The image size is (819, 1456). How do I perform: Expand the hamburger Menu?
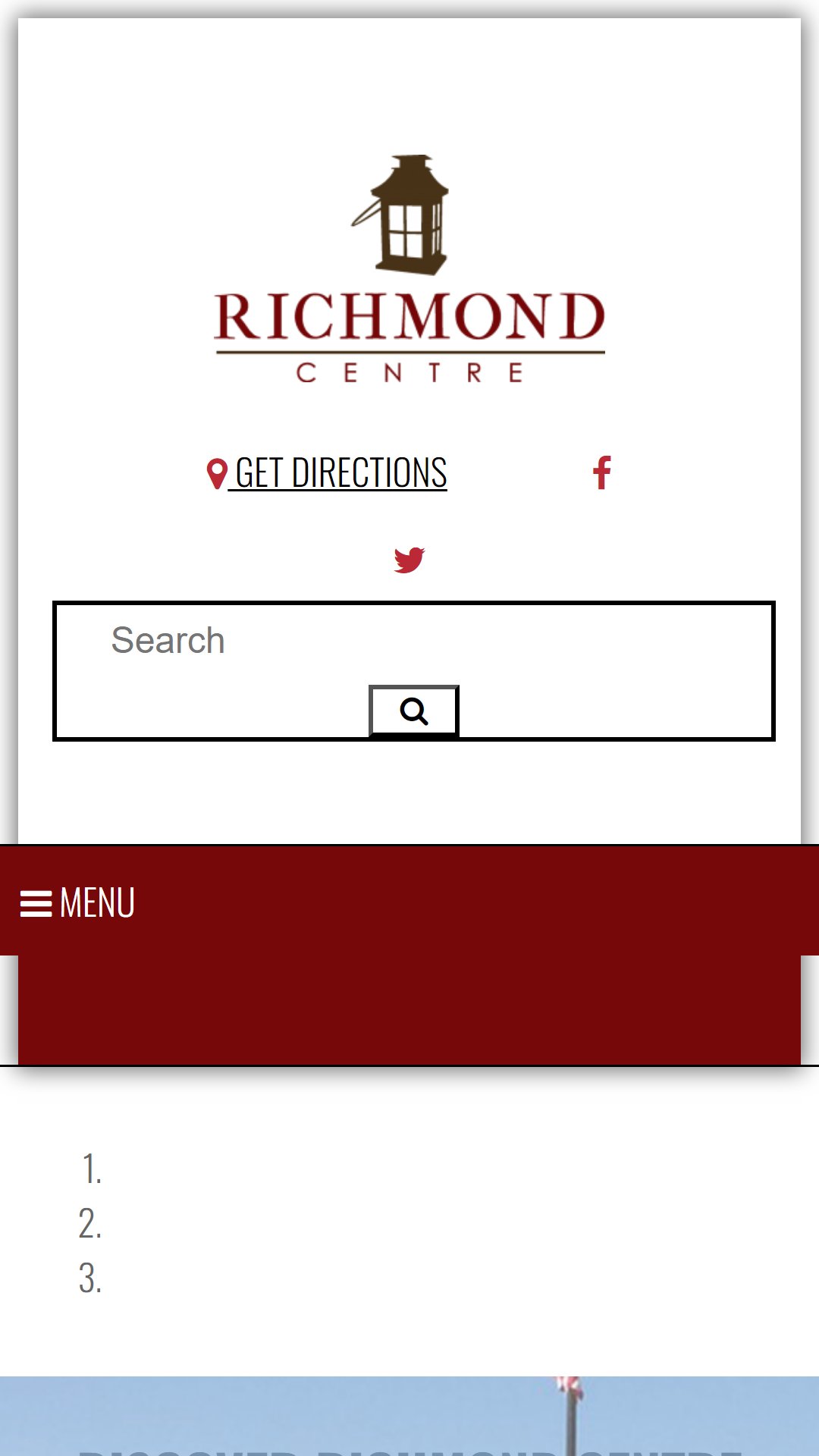click(78, 902)
